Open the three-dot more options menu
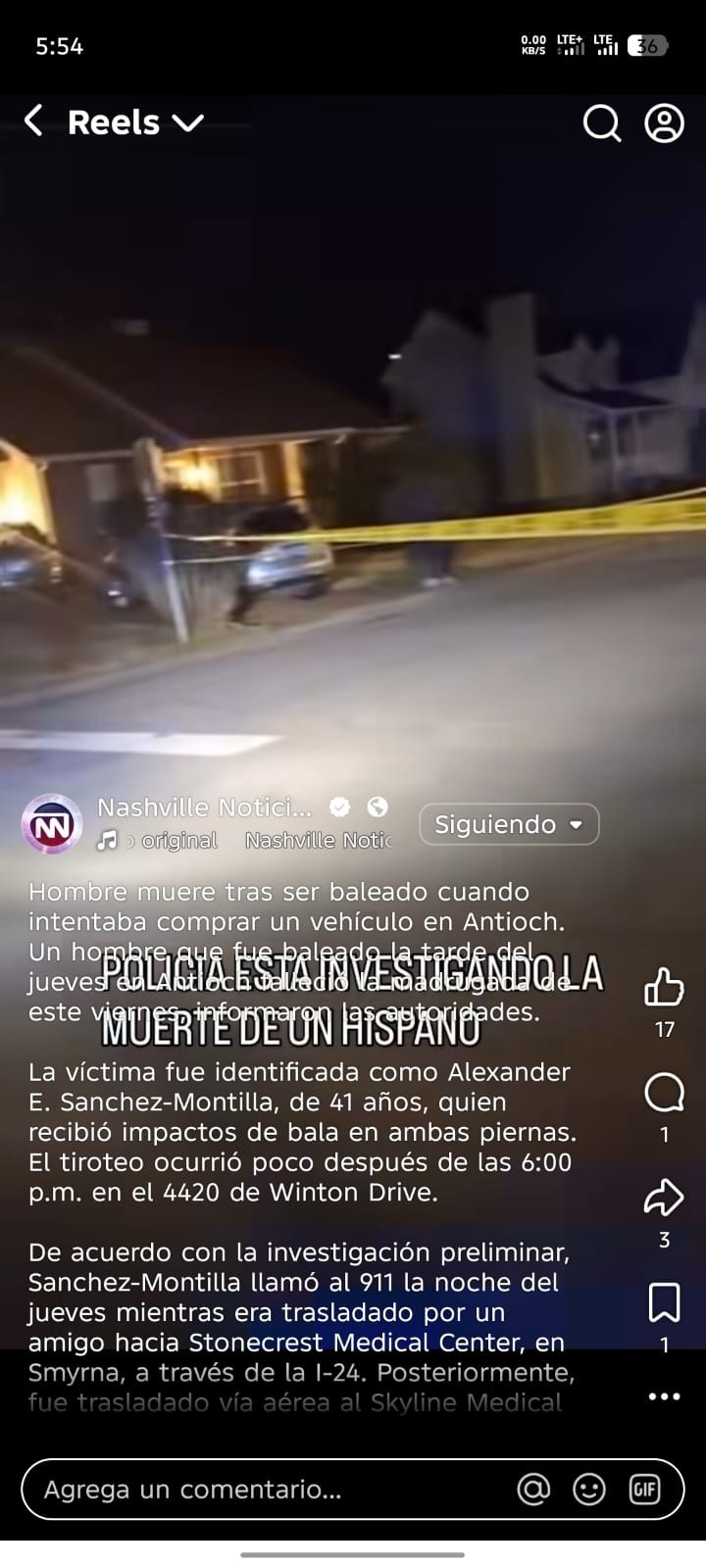Viewport: 706px width, 1568px height. click(x=664, y=1396)
